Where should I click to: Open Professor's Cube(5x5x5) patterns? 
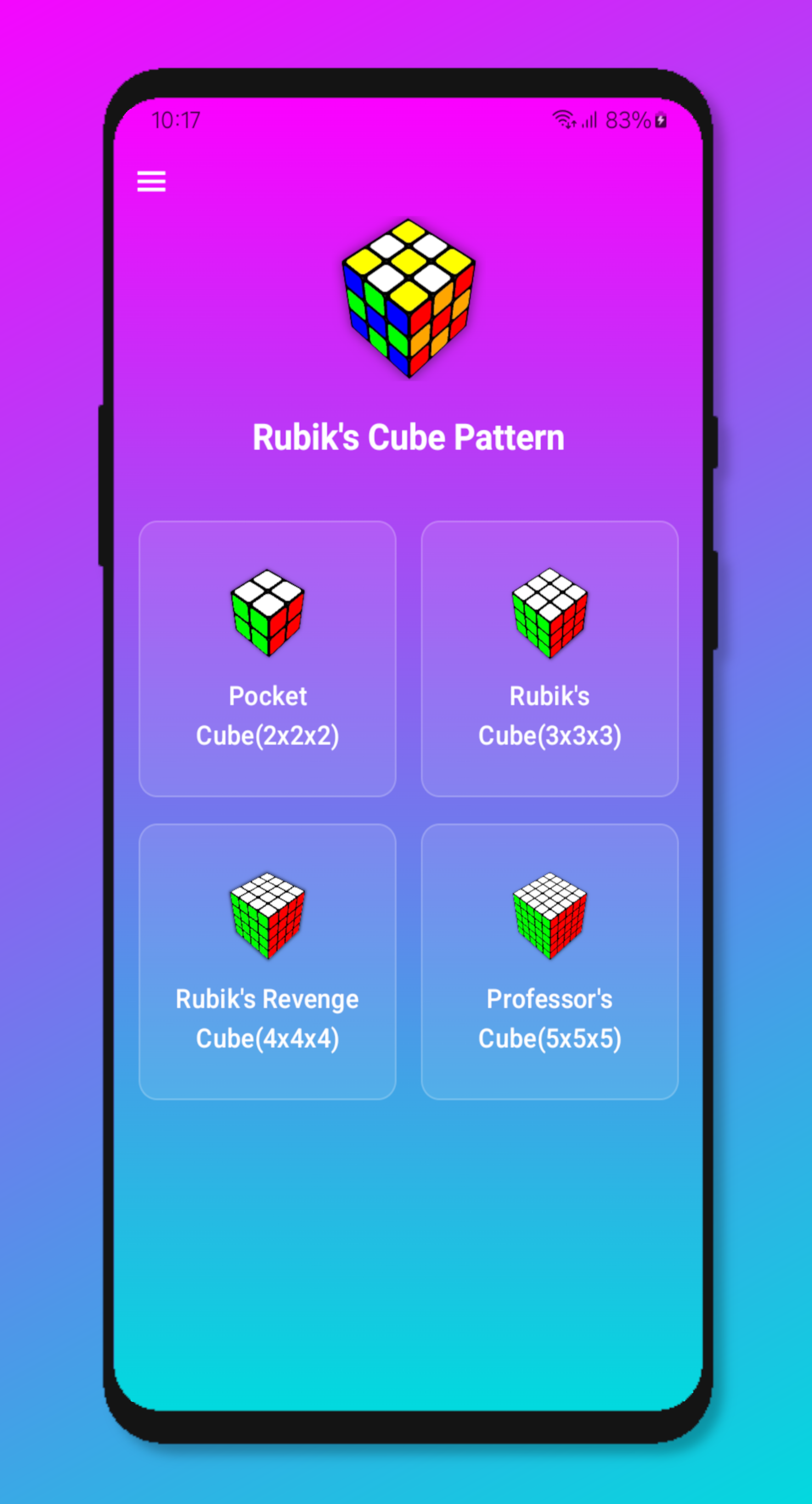click(x=549, y=962)
